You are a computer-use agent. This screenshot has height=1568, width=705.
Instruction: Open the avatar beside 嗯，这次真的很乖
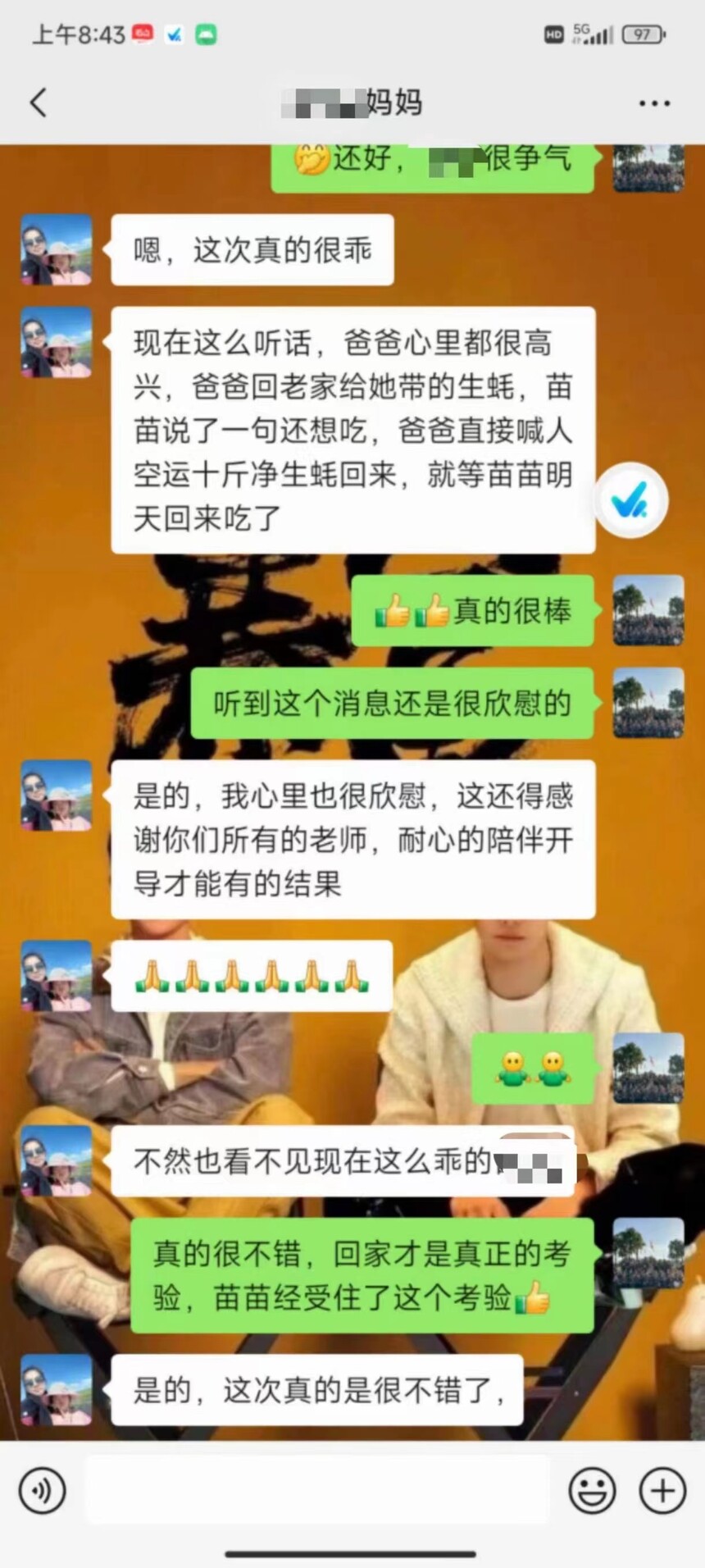click(56, 249)
